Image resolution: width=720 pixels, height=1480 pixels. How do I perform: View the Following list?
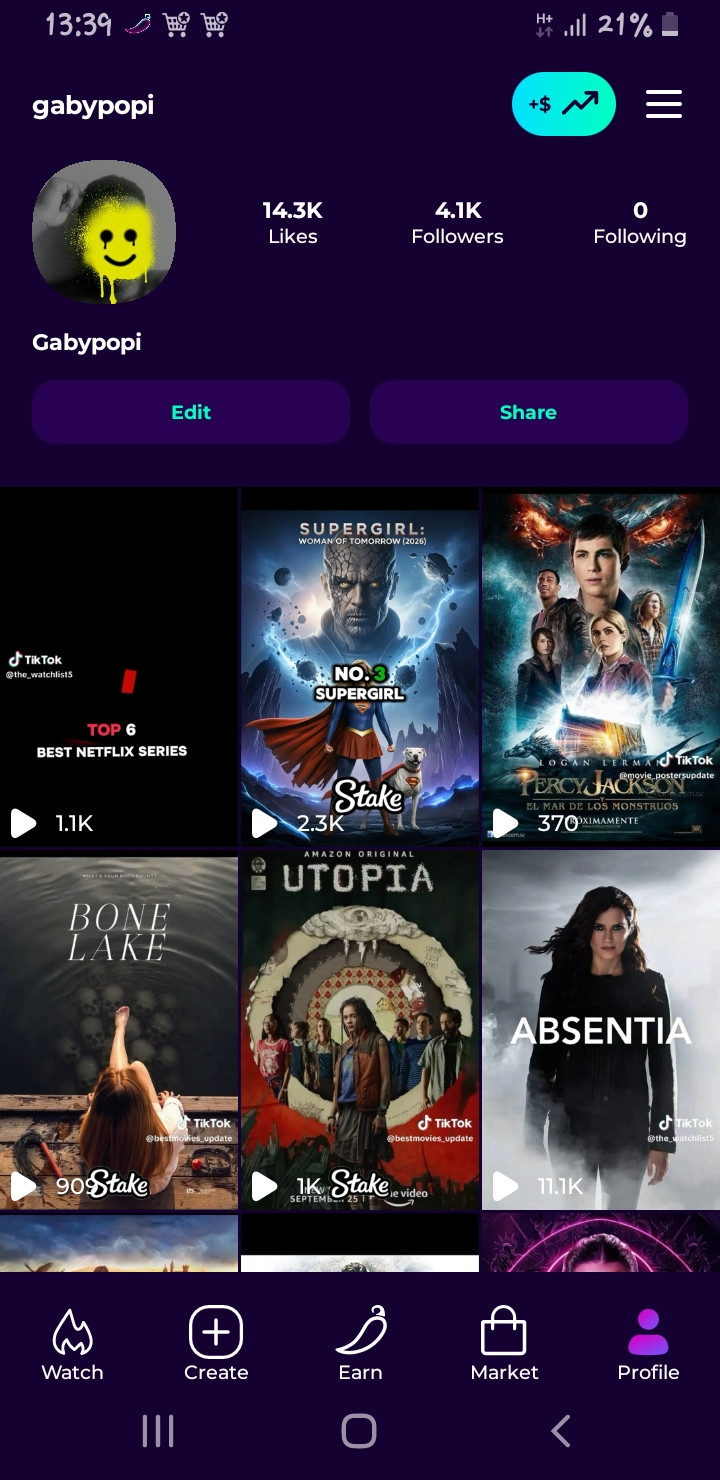coord(640,222)
